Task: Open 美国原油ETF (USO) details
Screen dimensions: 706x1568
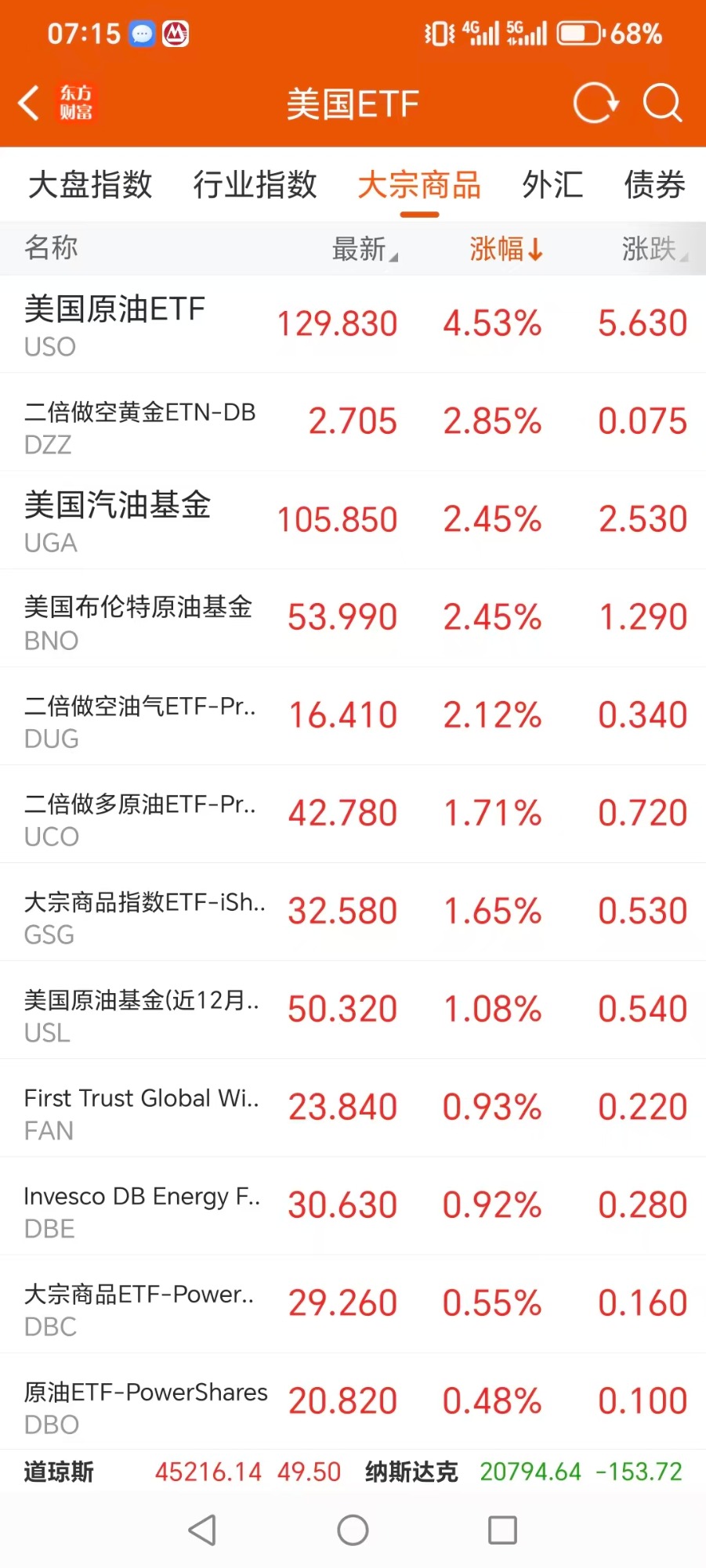Action: tap(353, 323)
